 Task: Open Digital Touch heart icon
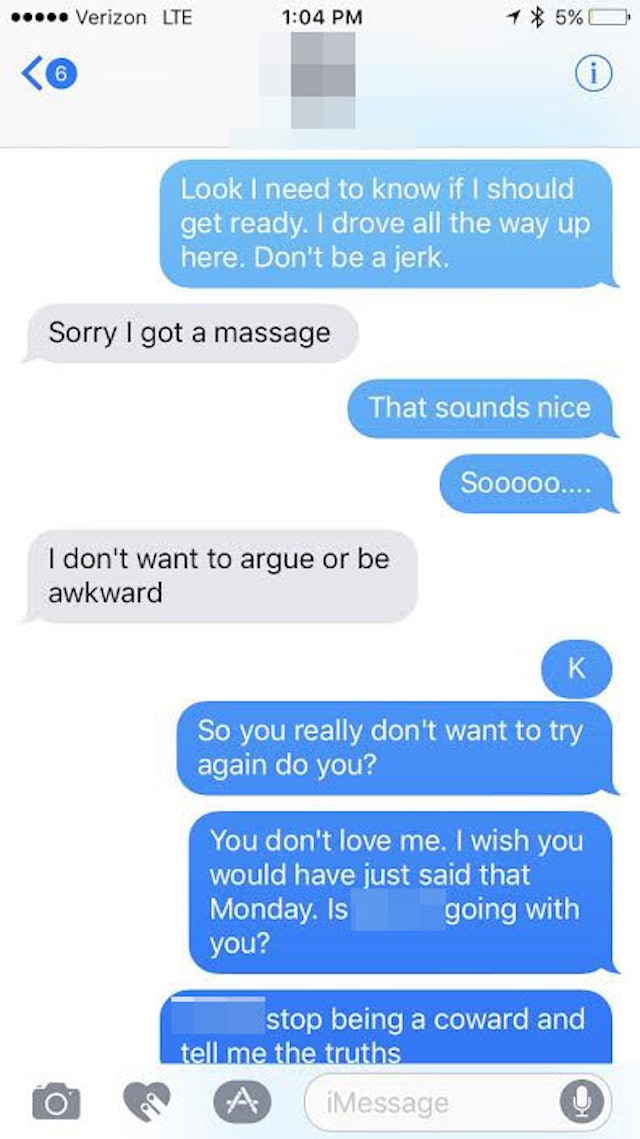[147, 1101]
